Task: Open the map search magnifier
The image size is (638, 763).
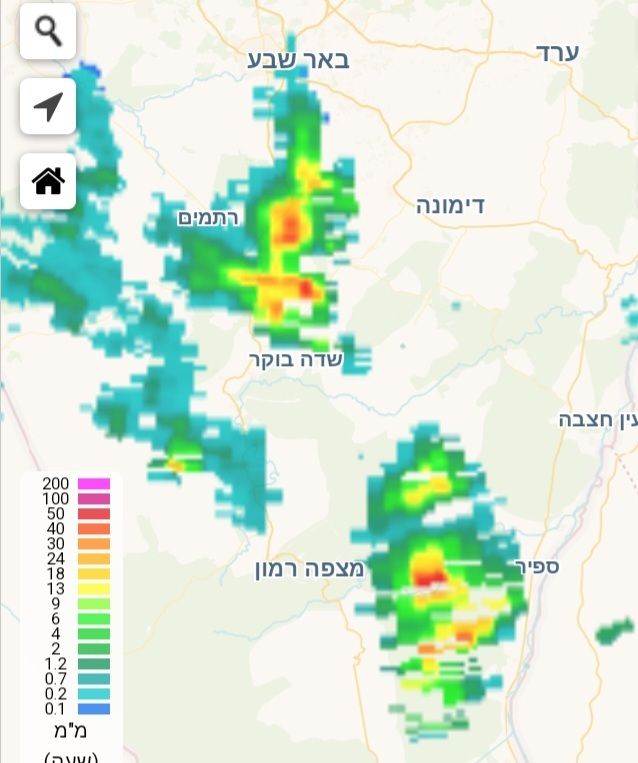Action: click(48, 32)
